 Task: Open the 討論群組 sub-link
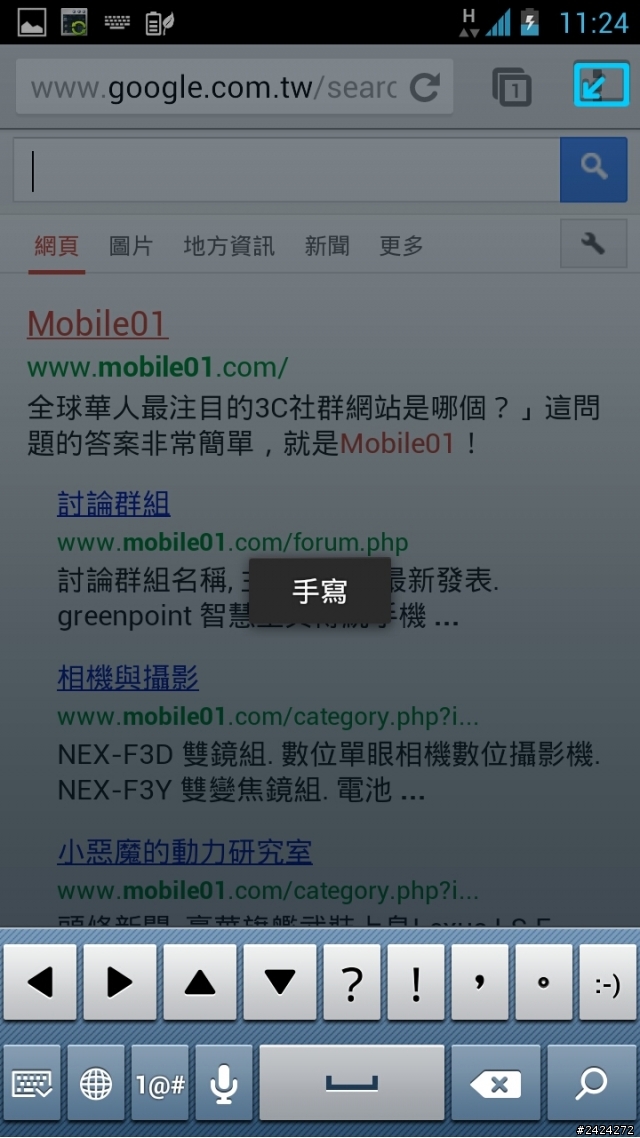tap(113, 504)
